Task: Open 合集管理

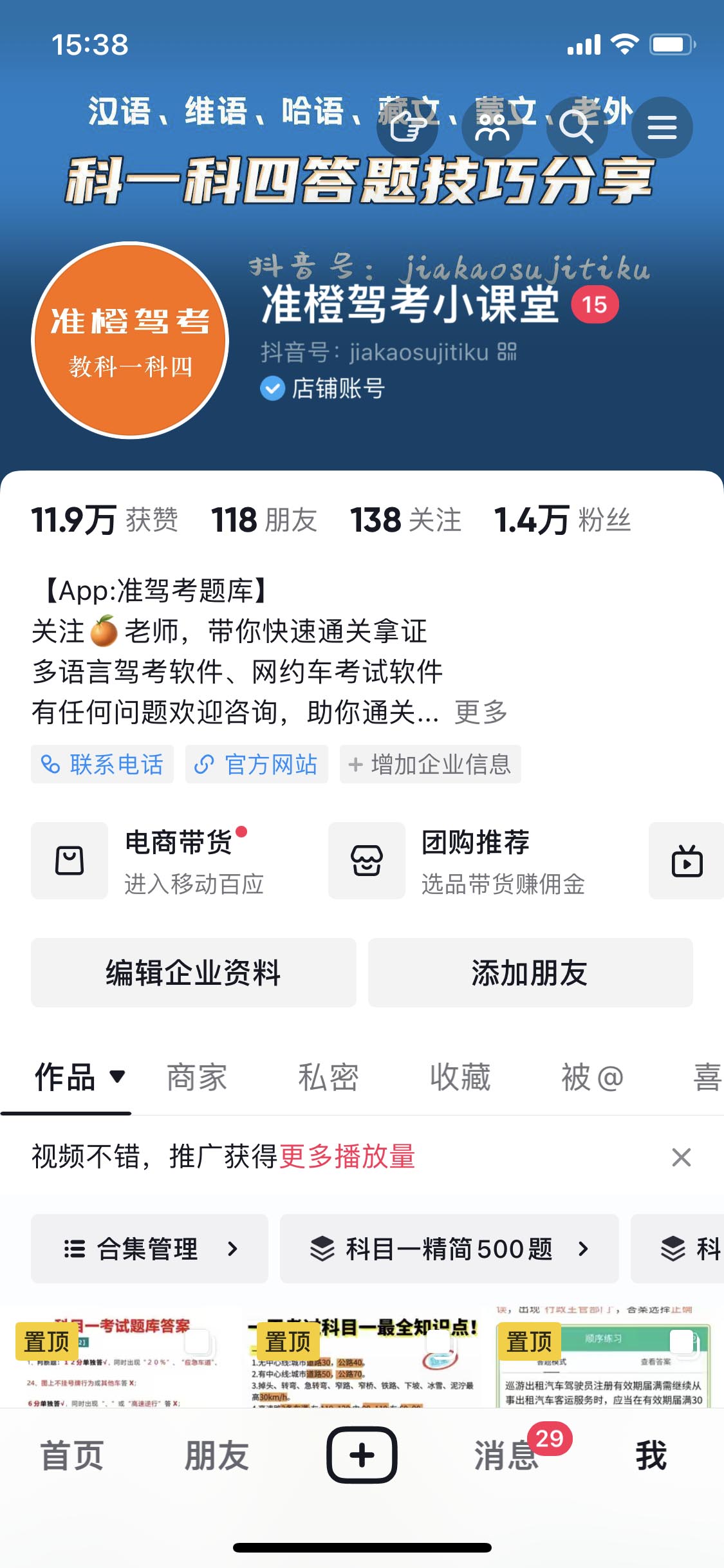Action: [x=149, y=1249]
